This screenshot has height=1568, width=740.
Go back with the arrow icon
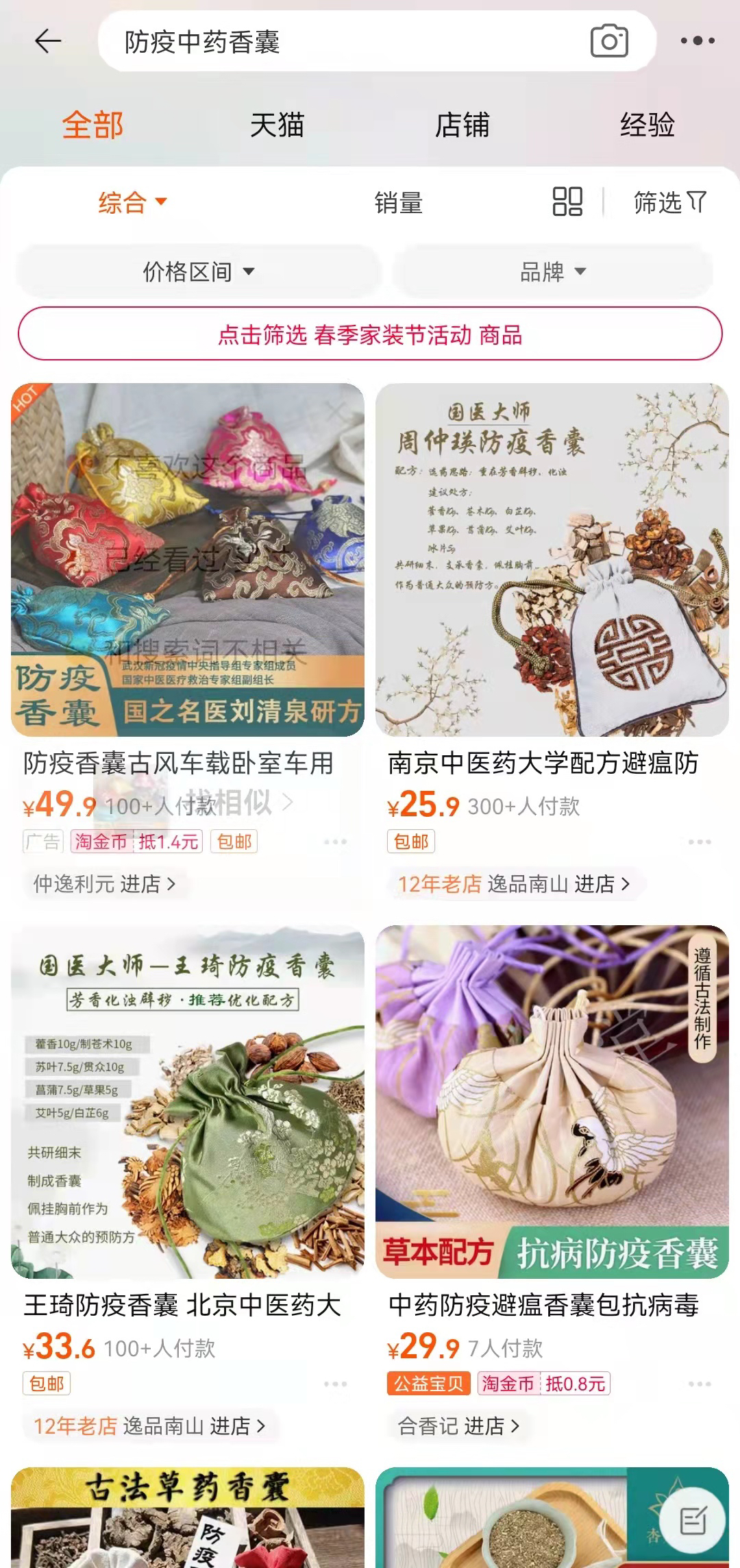point(48,41)
